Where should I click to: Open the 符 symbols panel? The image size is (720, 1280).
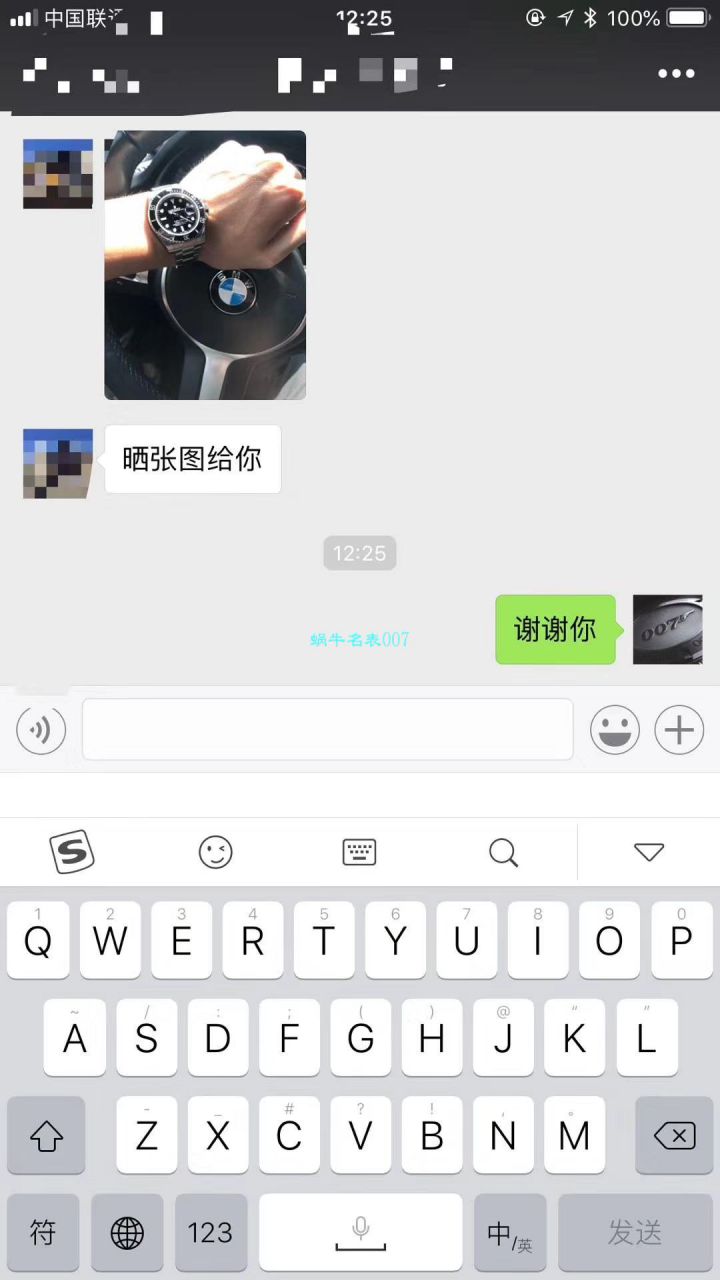coord(42,1233)
